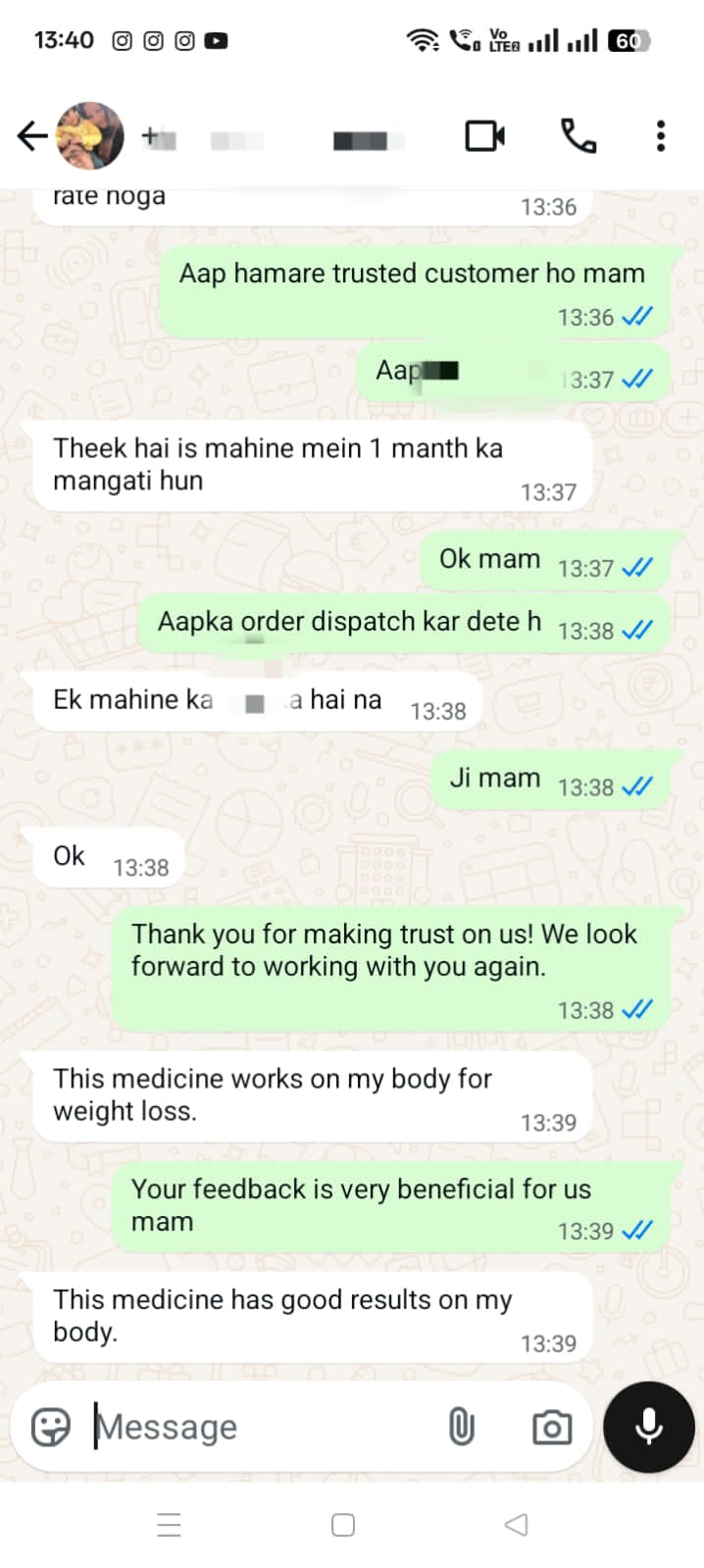Go to the home screen
This screenshot has height=1568, width=704.
coord(343,1525)
